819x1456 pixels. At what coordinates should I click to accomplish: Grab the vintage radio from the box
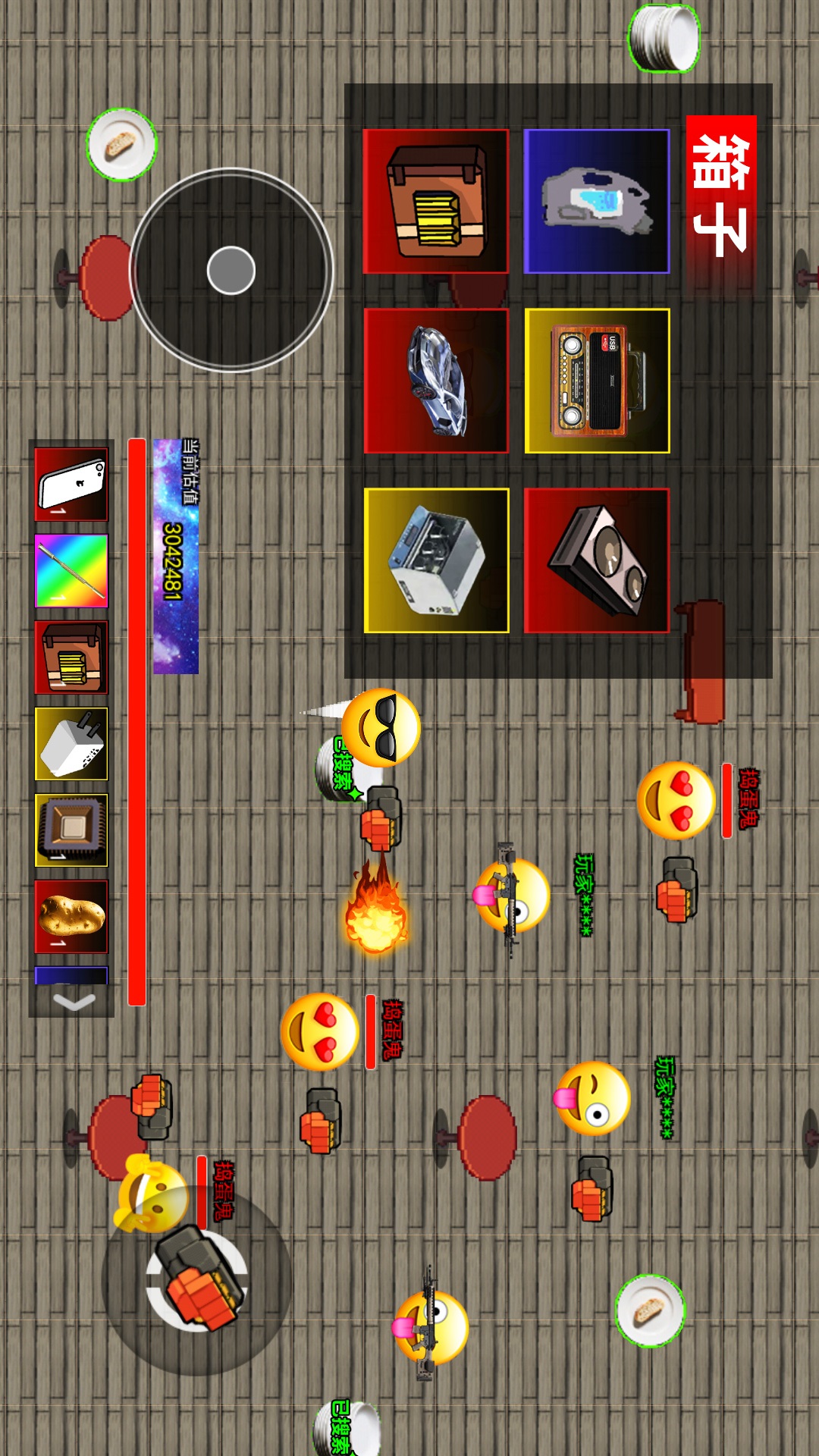click(x=597, y=381)
